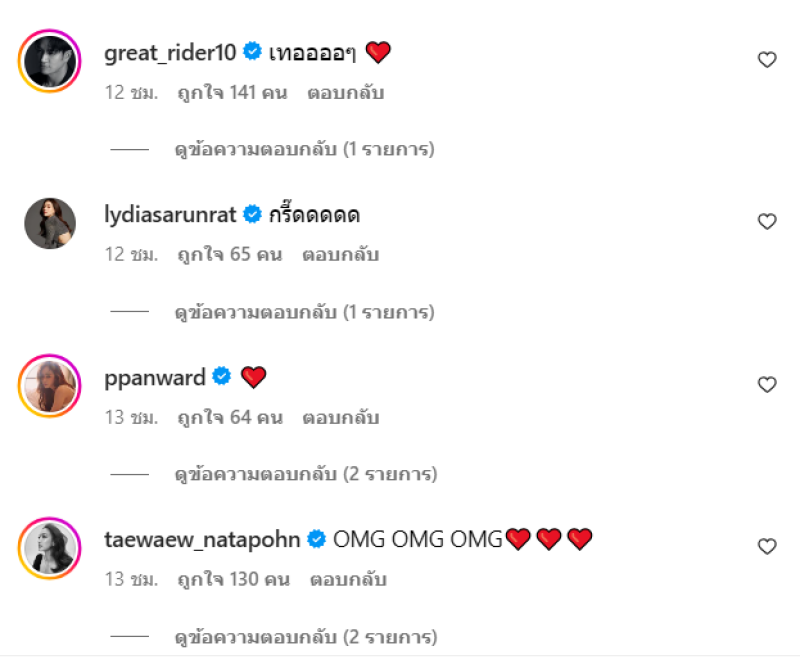Visit the lydiasarunrat username link
The width and height of the screenshot is (800, 664).
pyautogui.click(x=171, y=214)
